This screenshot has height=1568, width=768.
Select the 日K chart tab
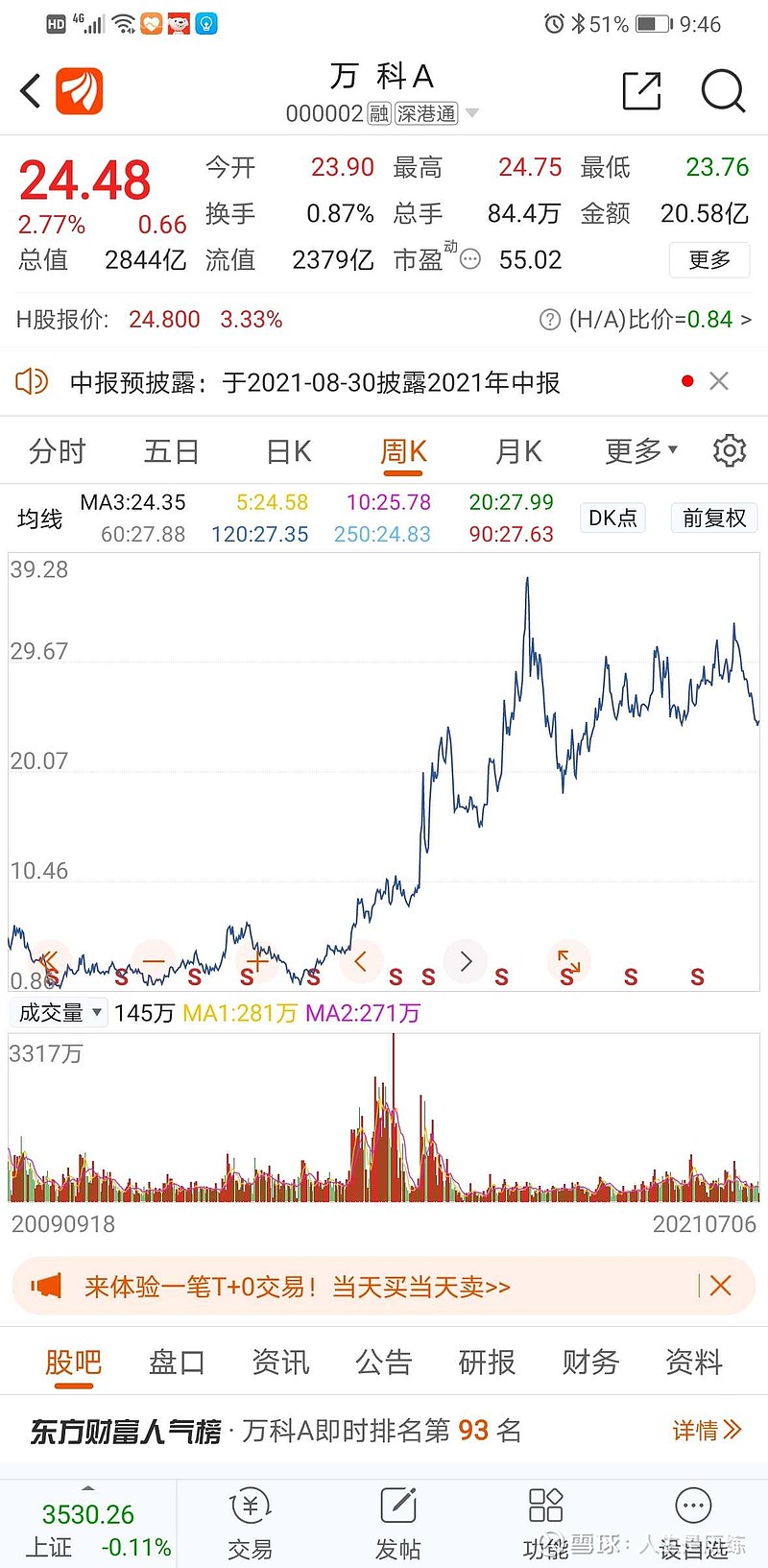coord(288,450)
